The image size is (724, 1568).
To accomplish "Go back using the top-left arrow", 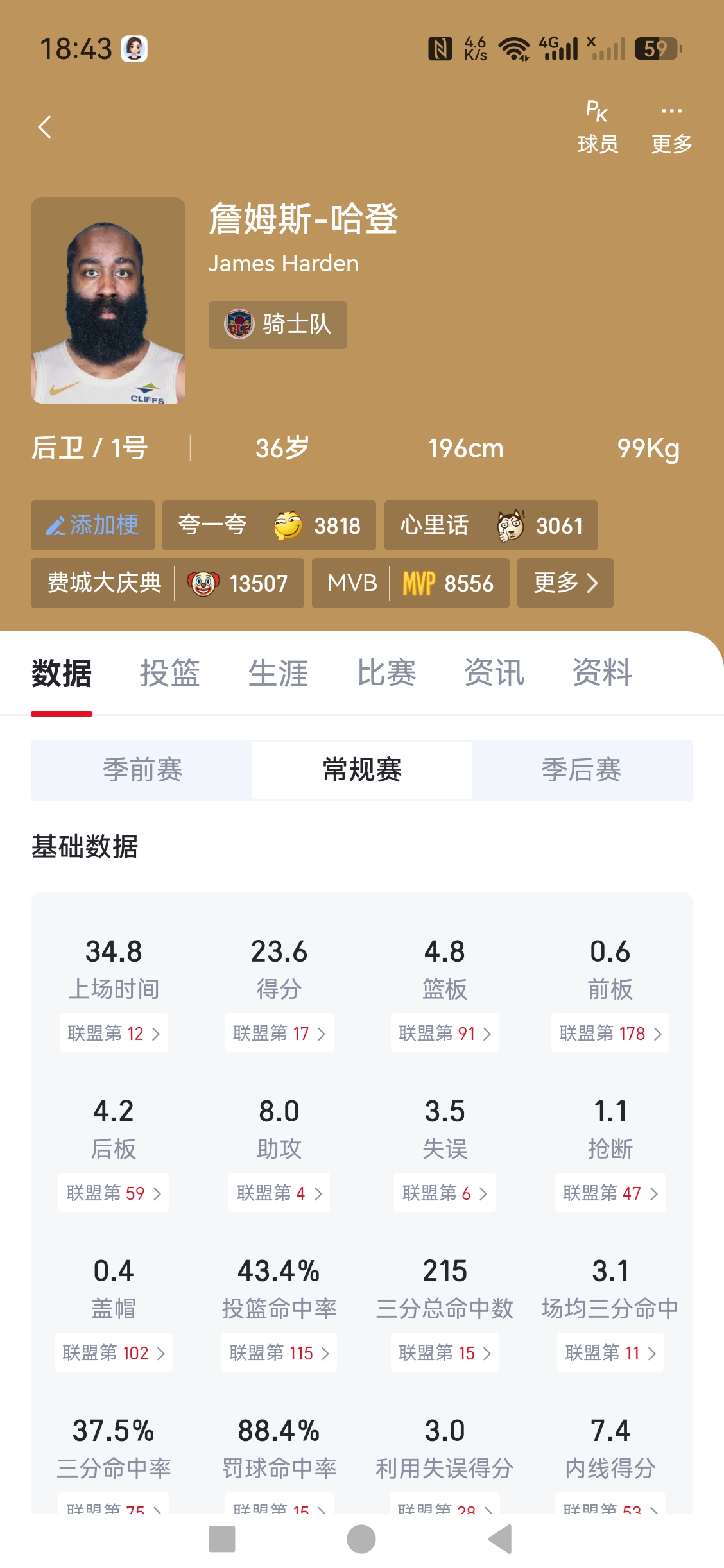I will tap(44, 127).
